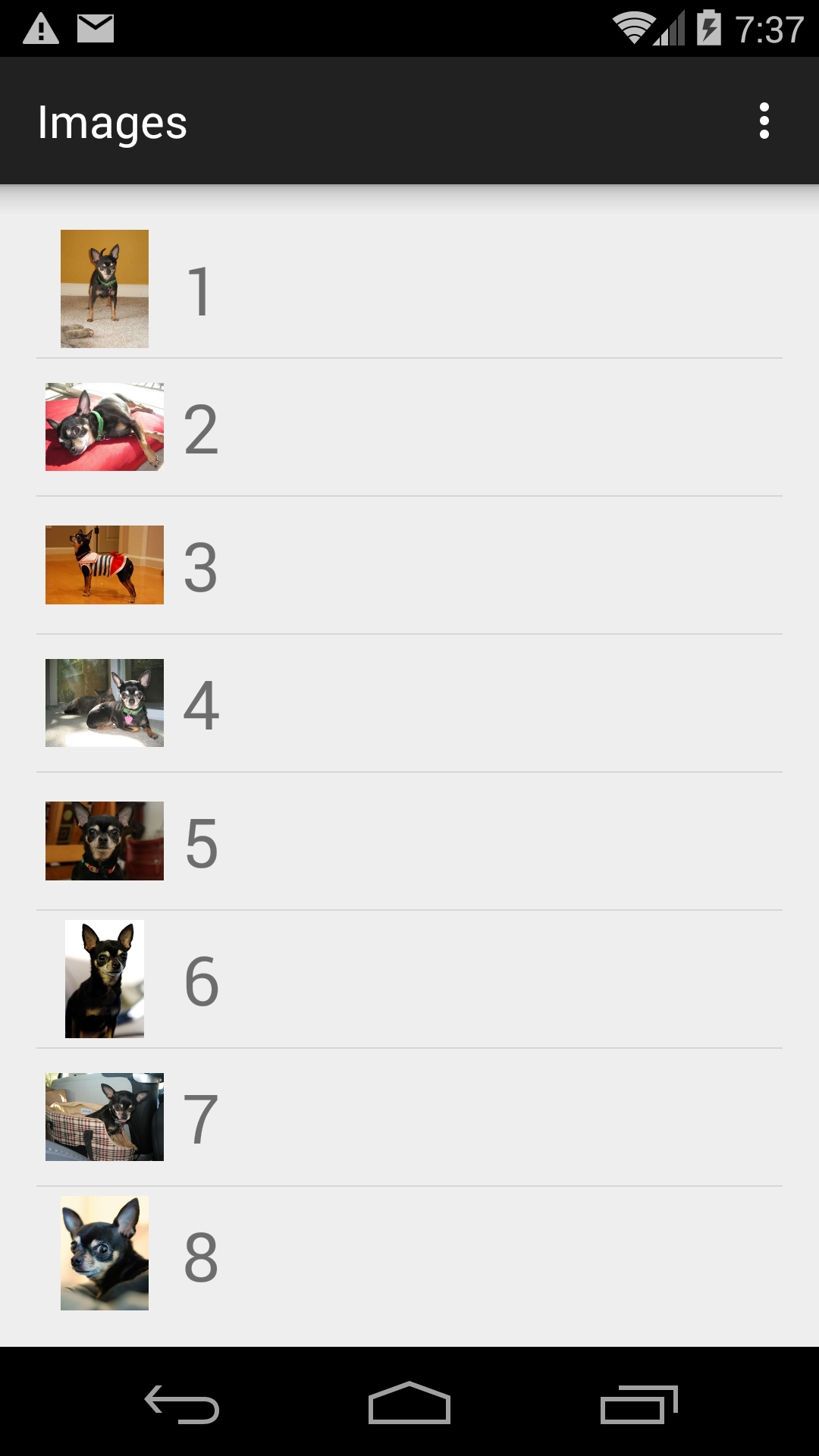Viewport: 819px width, 1456px height.
Task: Select list item 2
Action: (x=409, y=427)
